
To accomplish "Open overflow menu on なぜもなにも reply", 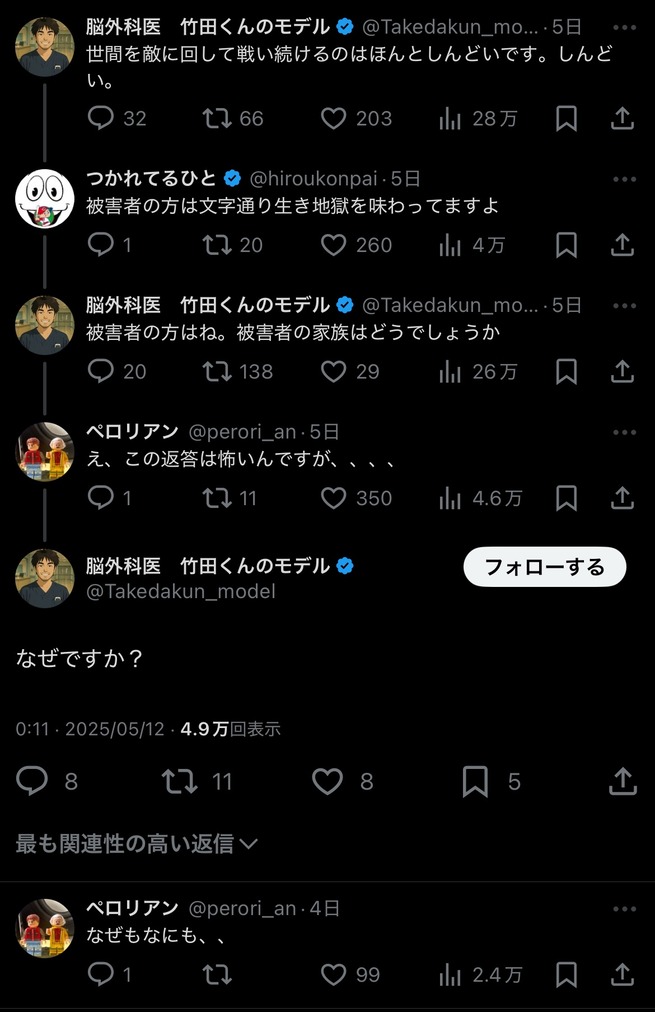I will click(624, 909).
